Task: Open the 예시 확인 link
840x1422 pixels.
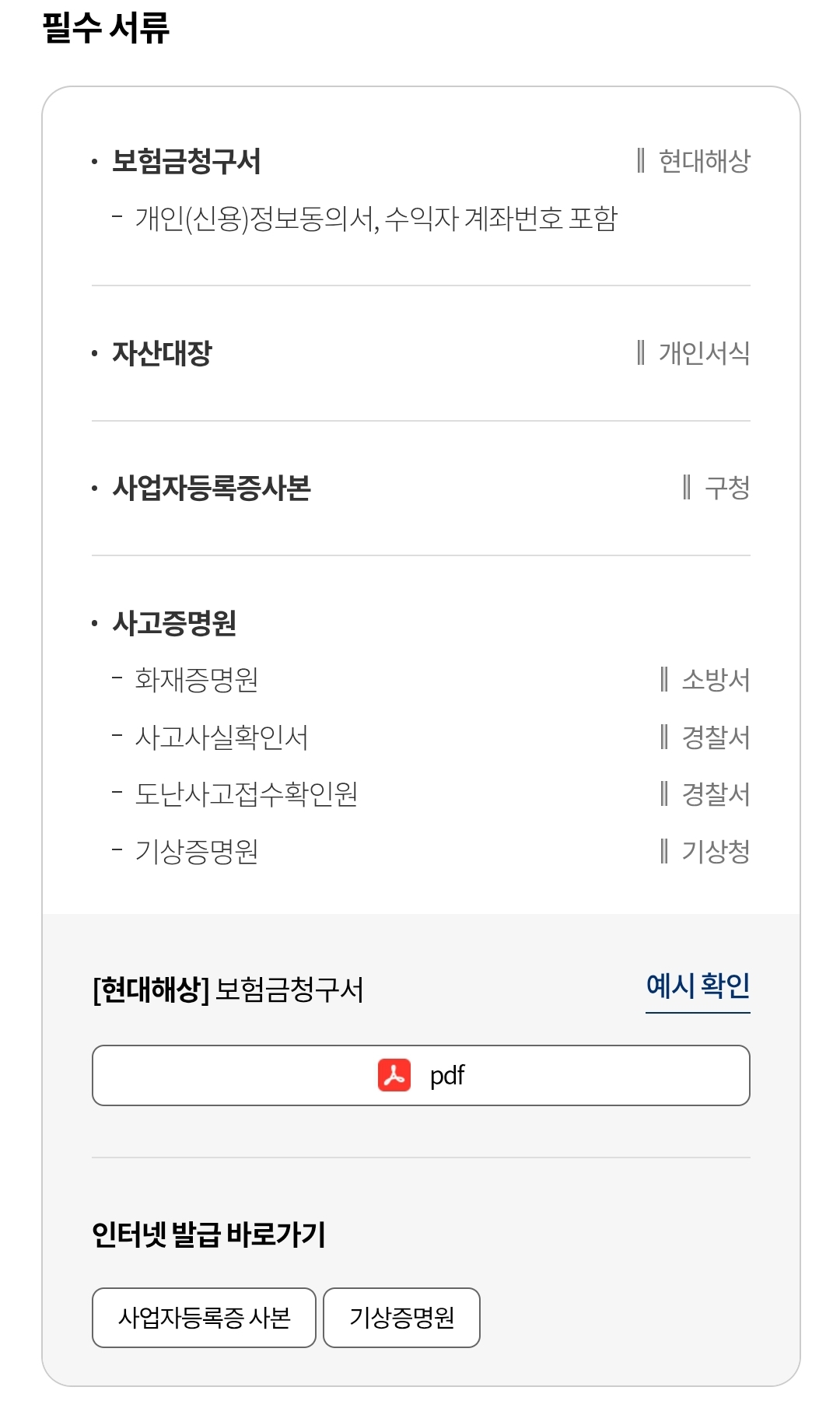Action: (x=698, y=989)
